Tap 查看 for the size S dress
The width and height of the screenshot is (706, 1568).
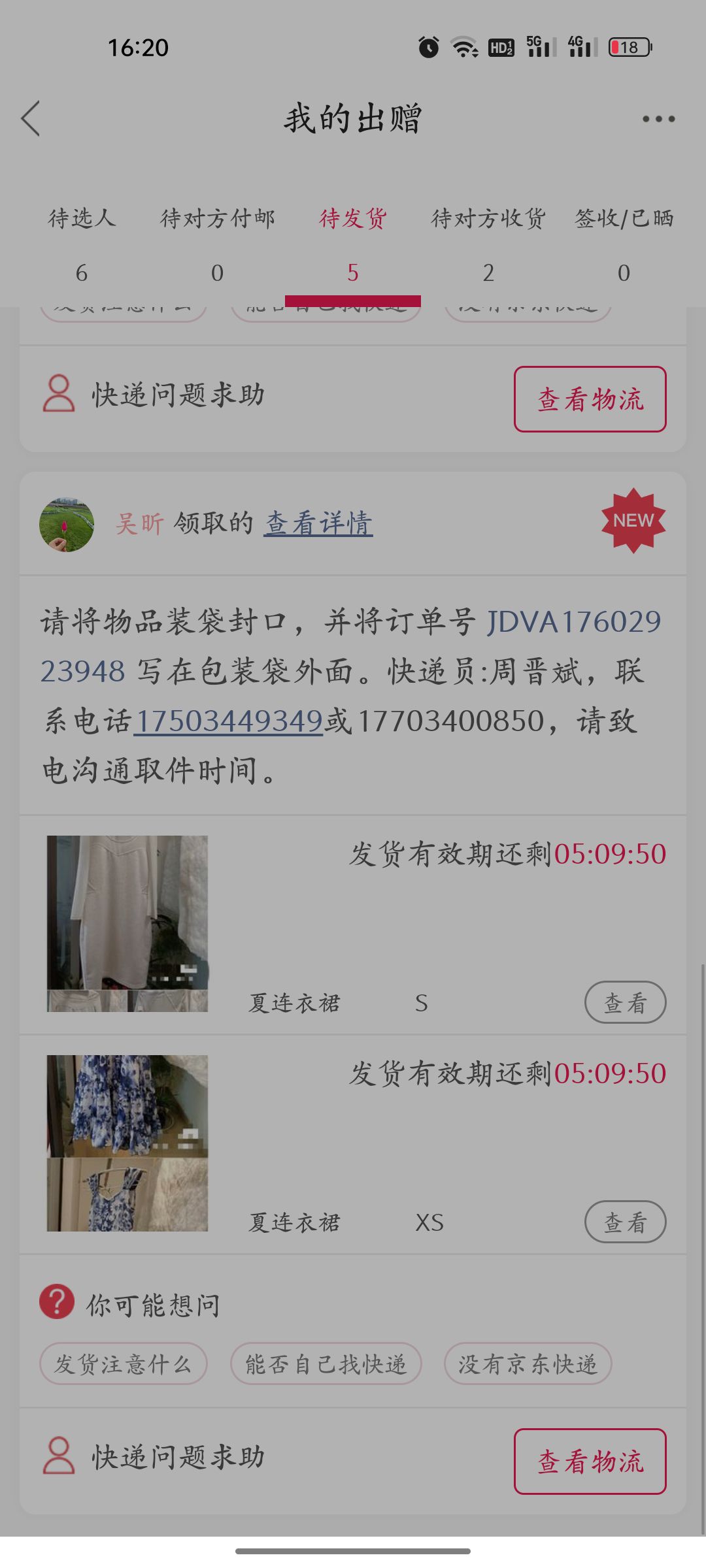[x=625, y=1002]
